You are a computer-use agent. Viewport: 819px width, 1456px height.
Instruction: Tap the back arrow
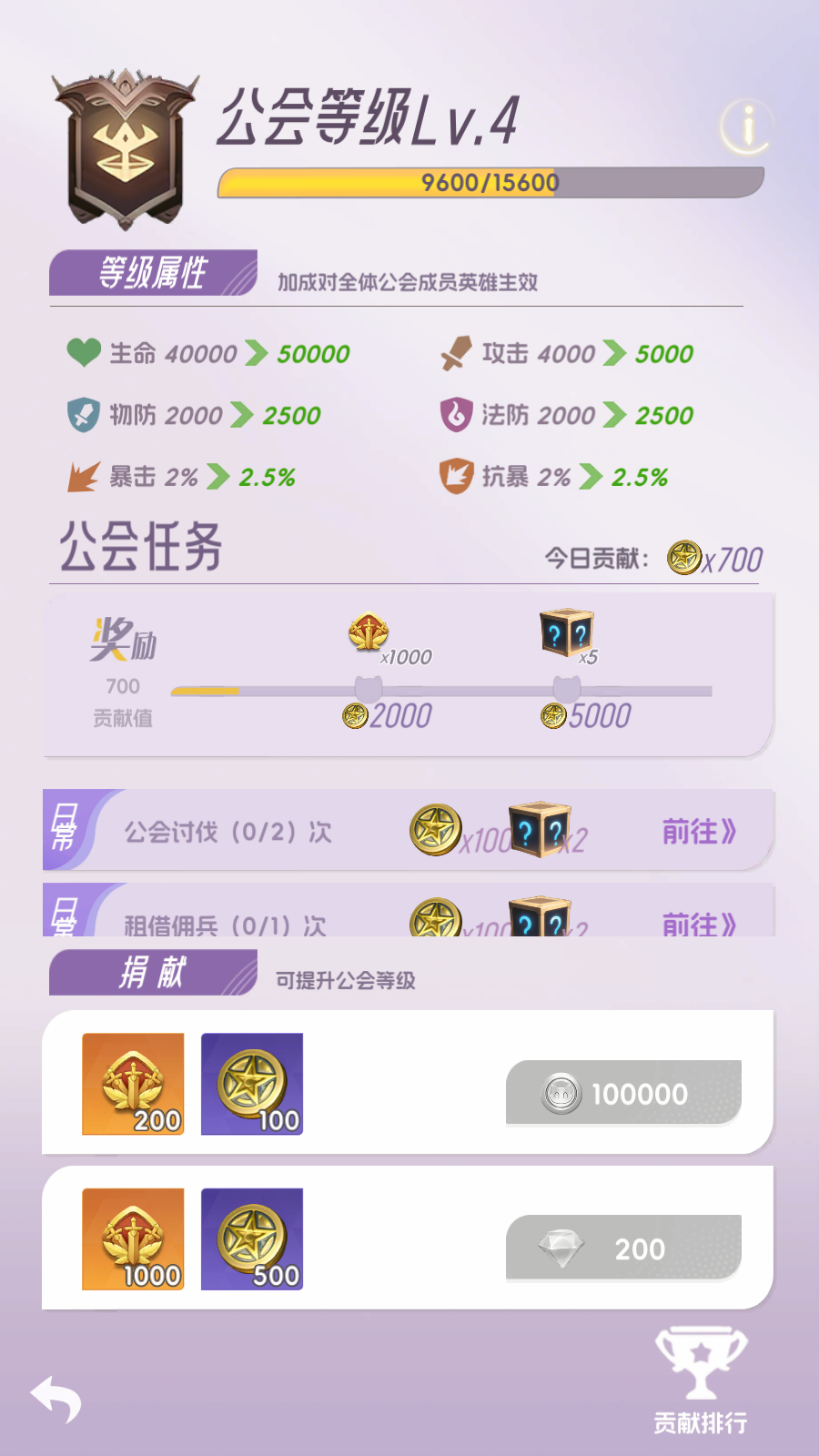point(56,1400)
